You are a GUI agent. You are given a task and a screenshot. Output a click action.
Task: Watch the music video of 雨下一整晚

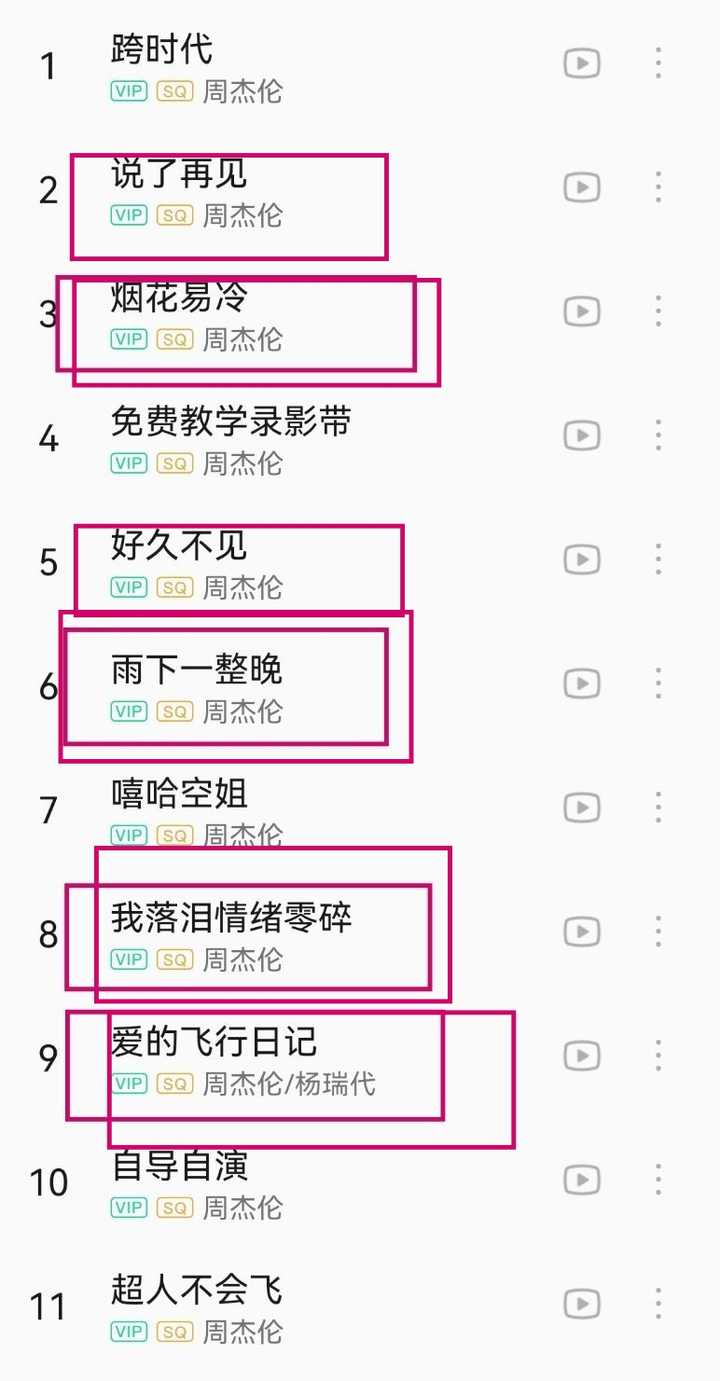pos(581,684)
